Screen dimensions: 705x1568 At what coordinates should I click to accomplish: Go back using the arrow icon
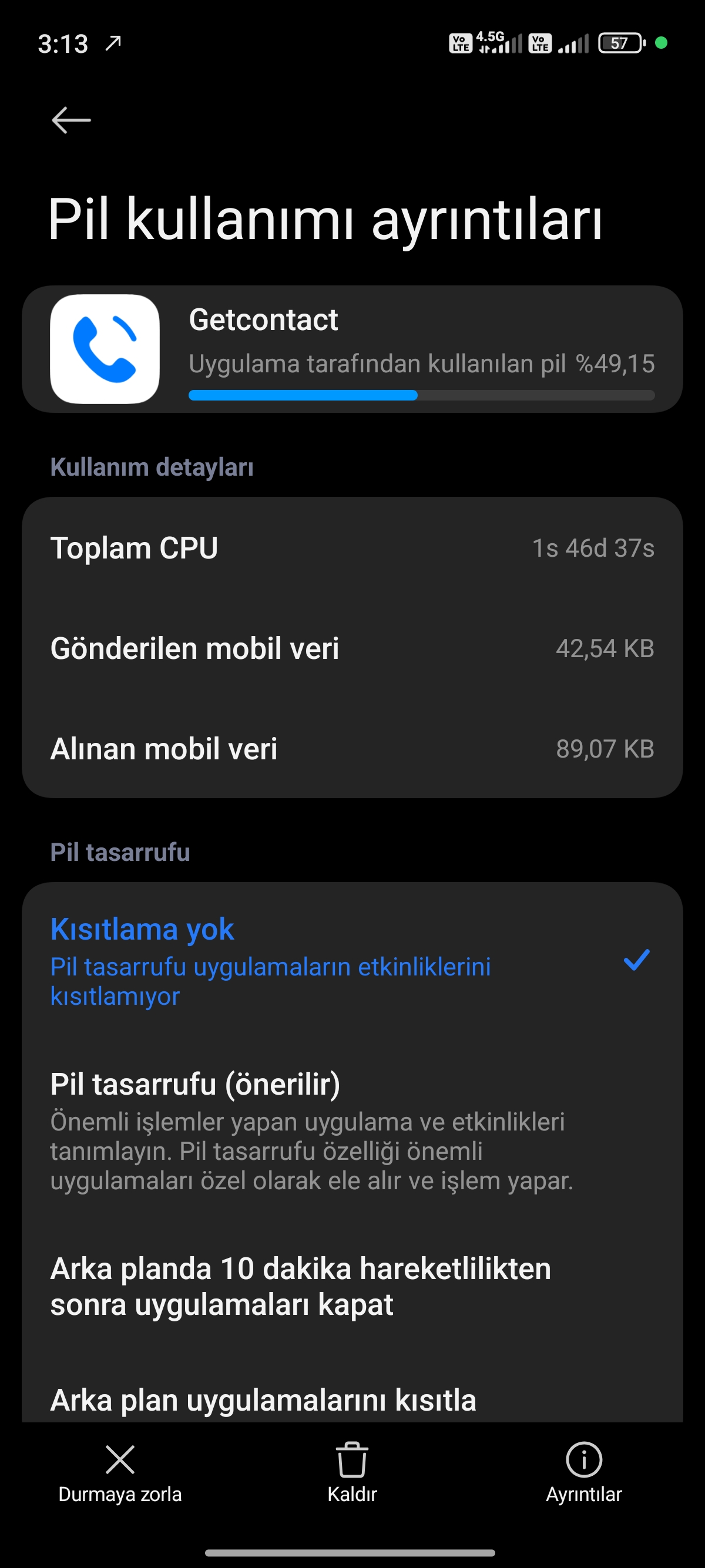71,120
